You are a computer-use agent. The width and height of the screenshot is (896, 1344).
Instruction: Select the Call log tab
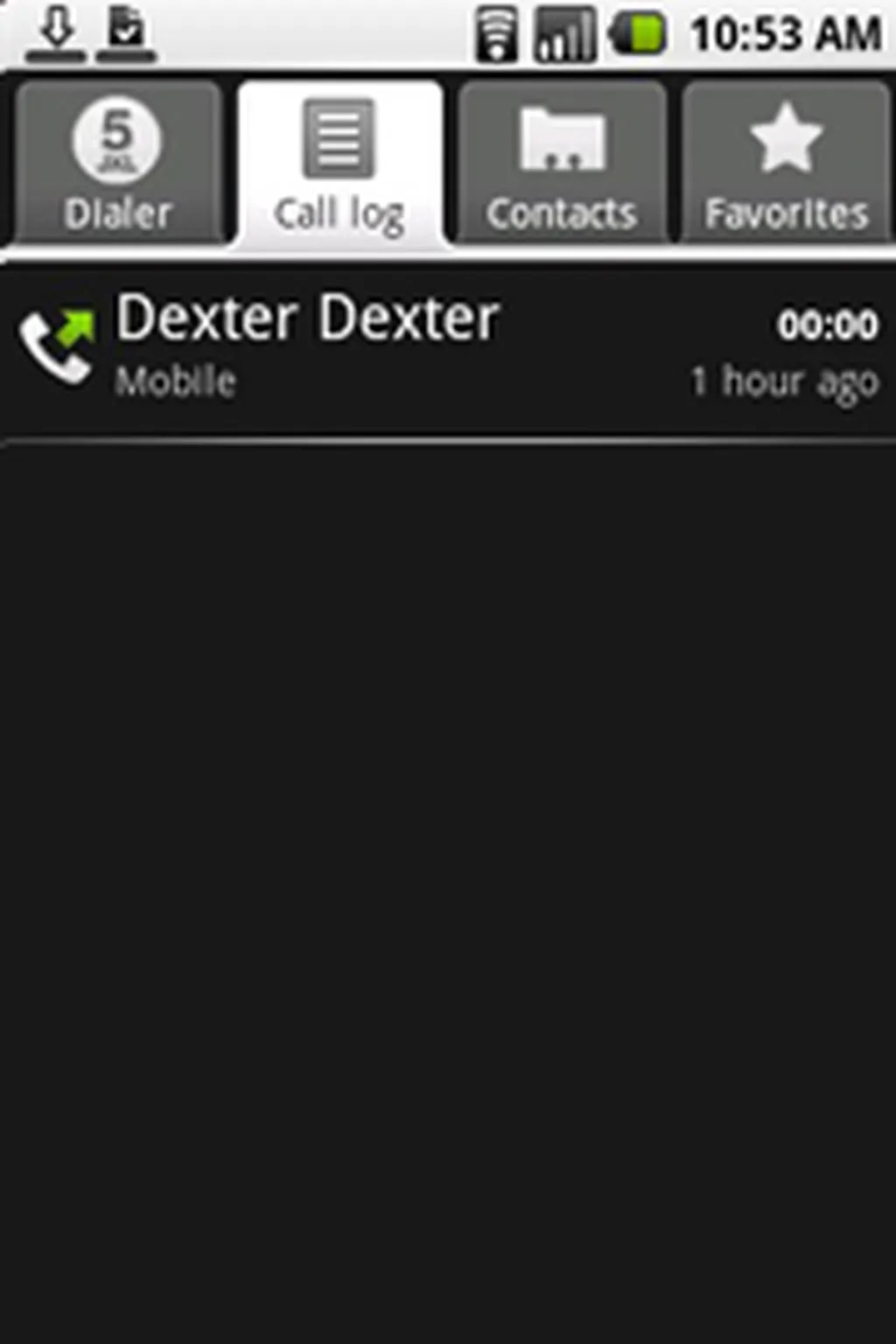(x=339, y=164)
